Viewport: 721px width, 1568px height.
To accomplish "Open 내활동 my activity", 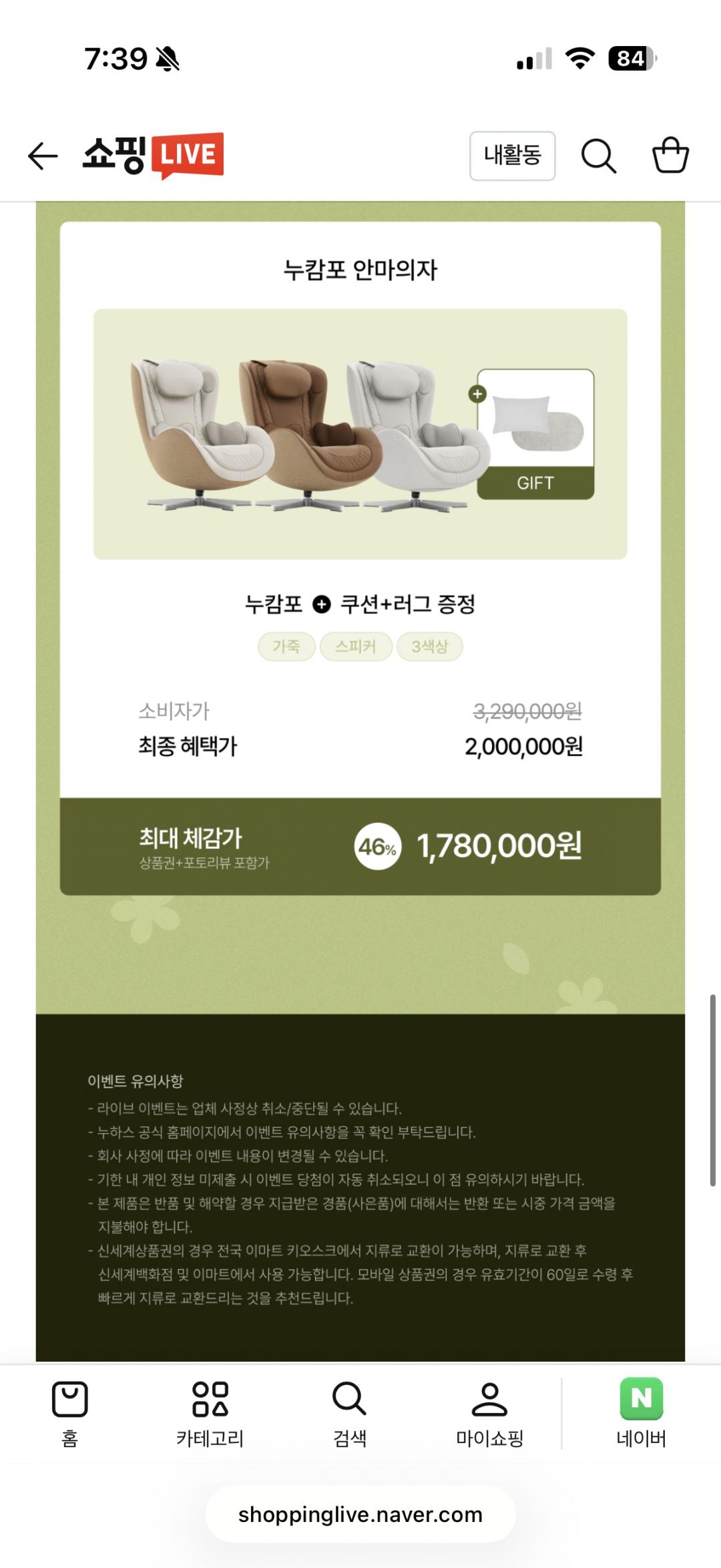I will coord(512,156).
